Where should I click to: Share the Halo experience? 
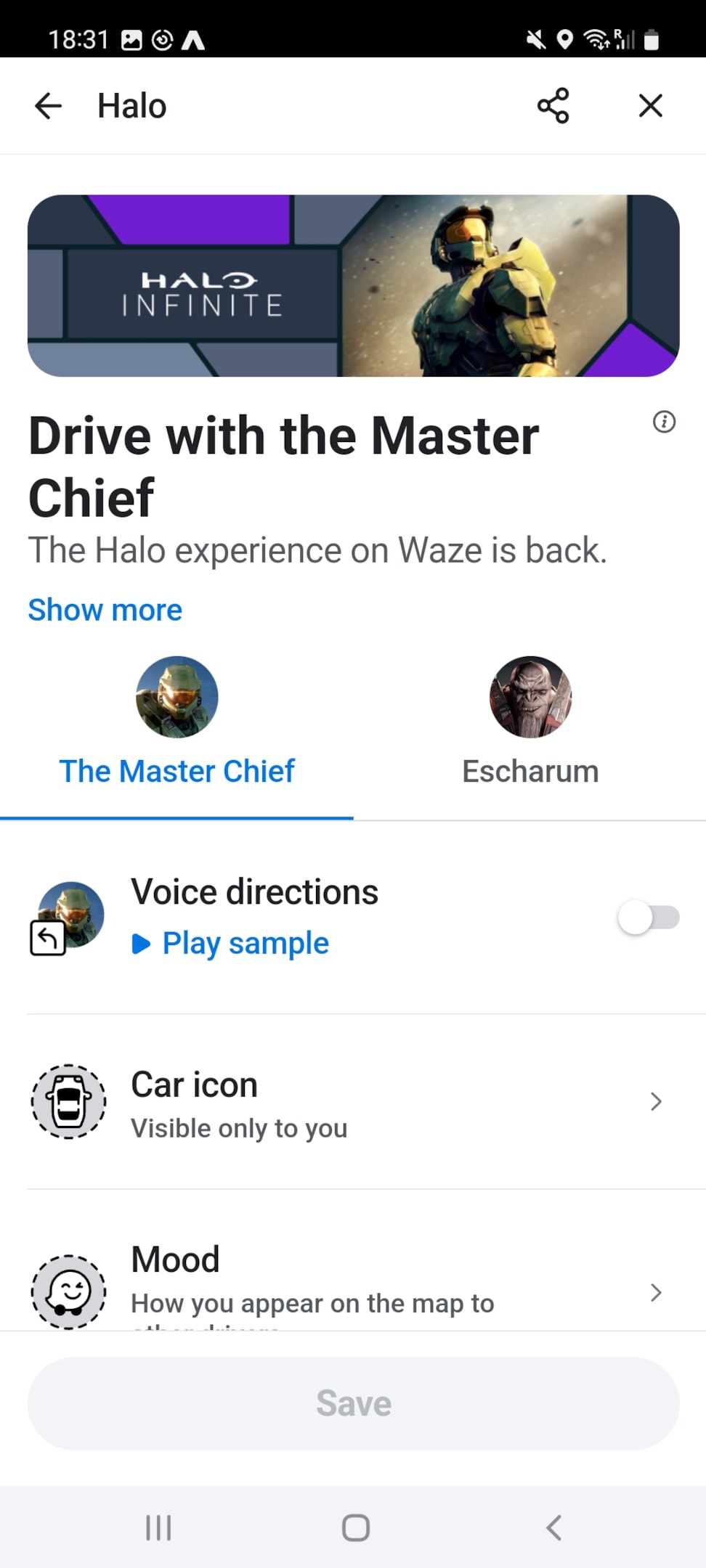(553, 106)
